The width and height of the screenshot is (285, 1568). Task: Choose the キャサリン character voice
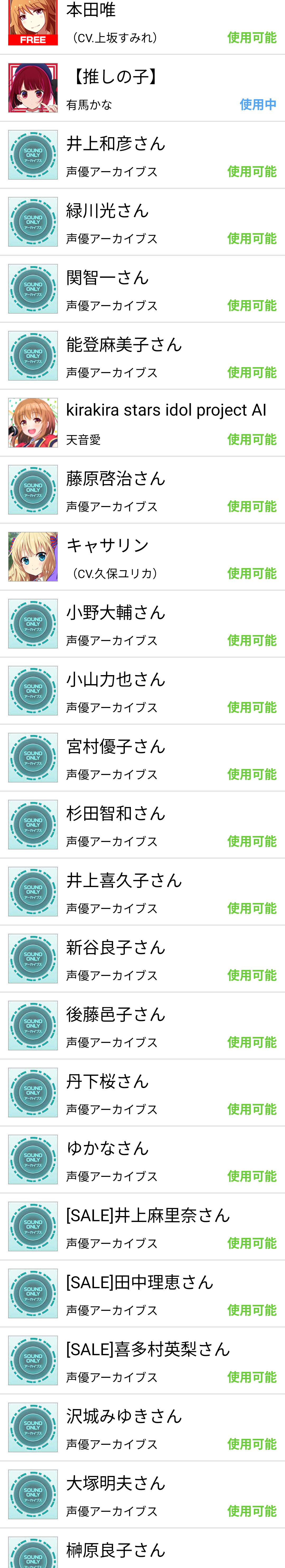point(142,557)
